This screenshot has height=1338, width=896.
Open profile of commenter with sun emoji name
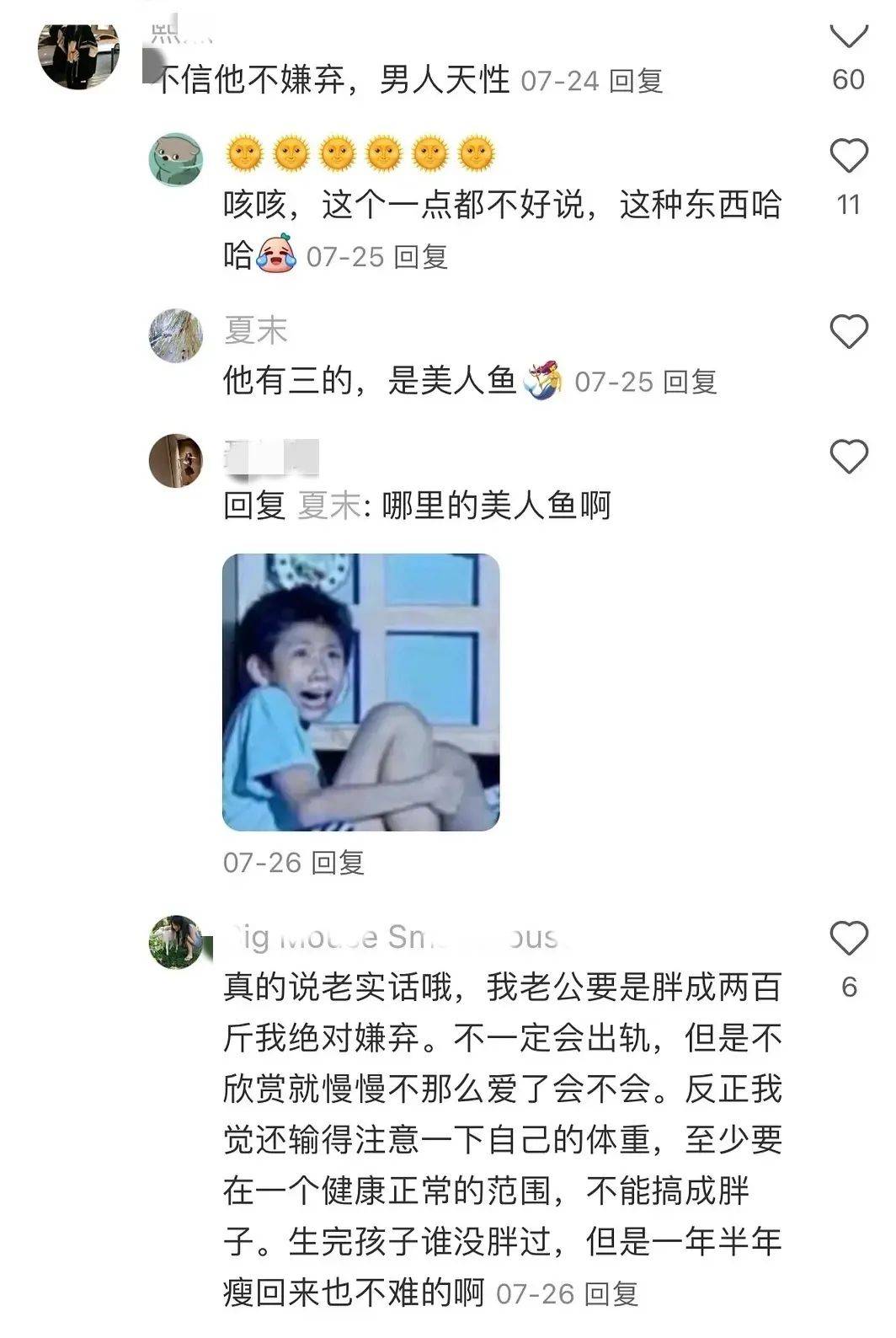coord(176,159)
